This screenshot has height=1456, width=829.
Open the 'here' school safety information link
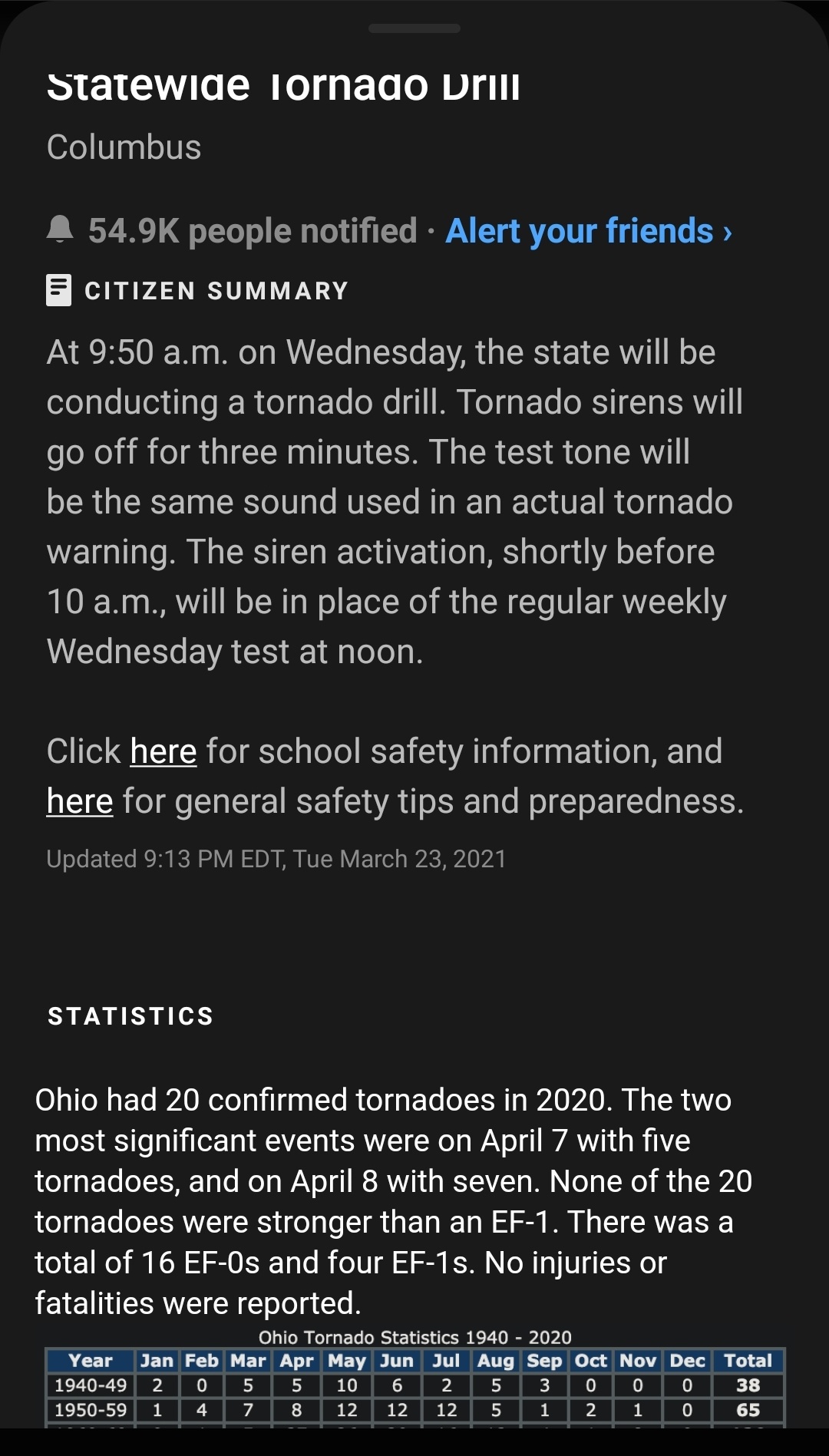tap(163, 751)
